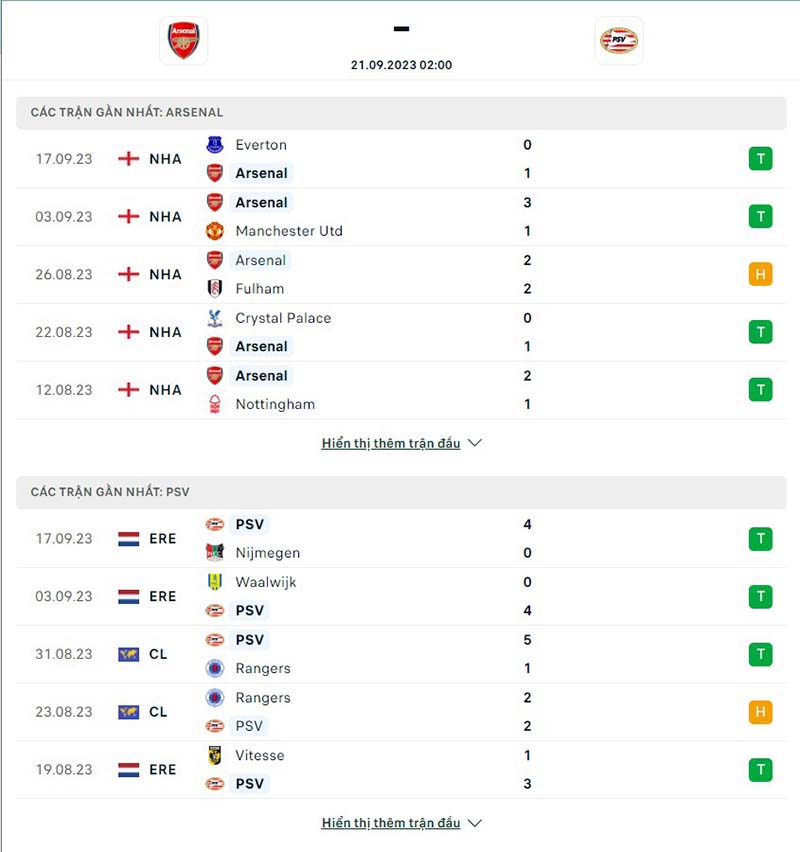Expand Arsenal's 'Hiển thị thêm trận đấu' chevron
The height and width of the screenshot is (852, 800).
point(474,442)
